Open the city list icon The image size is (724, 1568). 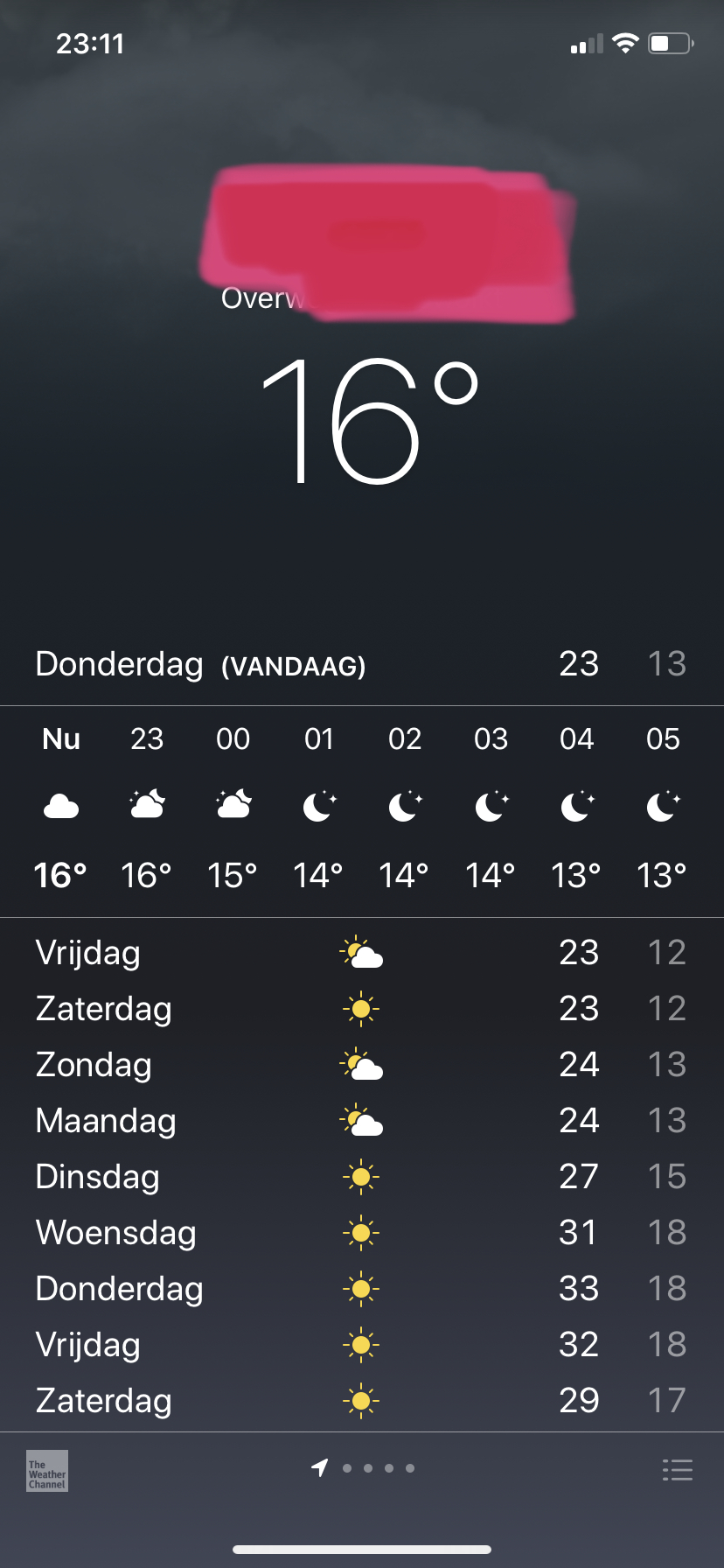677,1470
